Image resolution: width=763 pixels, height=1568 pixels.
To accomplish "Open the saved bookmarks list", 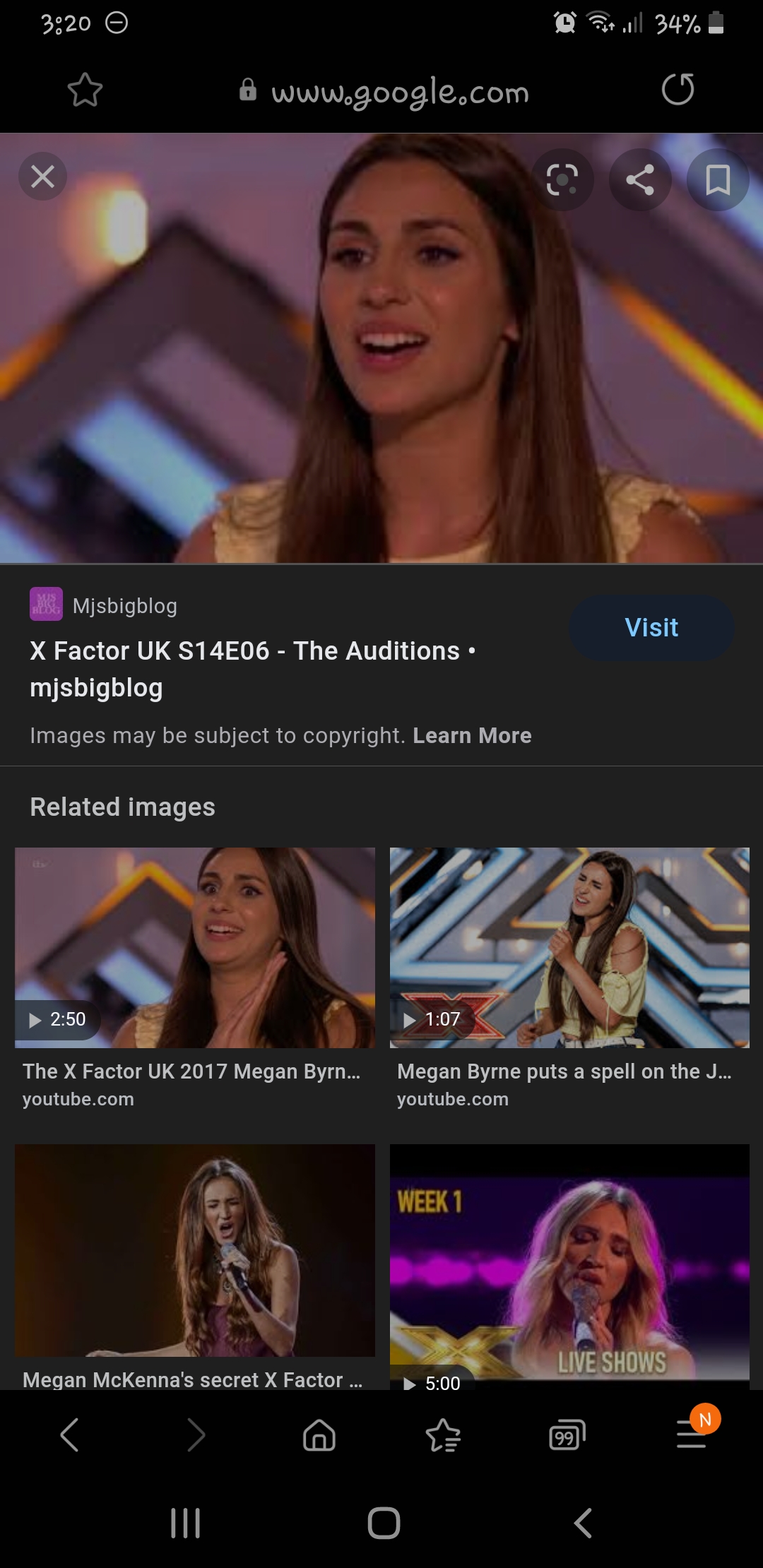I will click(x=444, y=1435).
